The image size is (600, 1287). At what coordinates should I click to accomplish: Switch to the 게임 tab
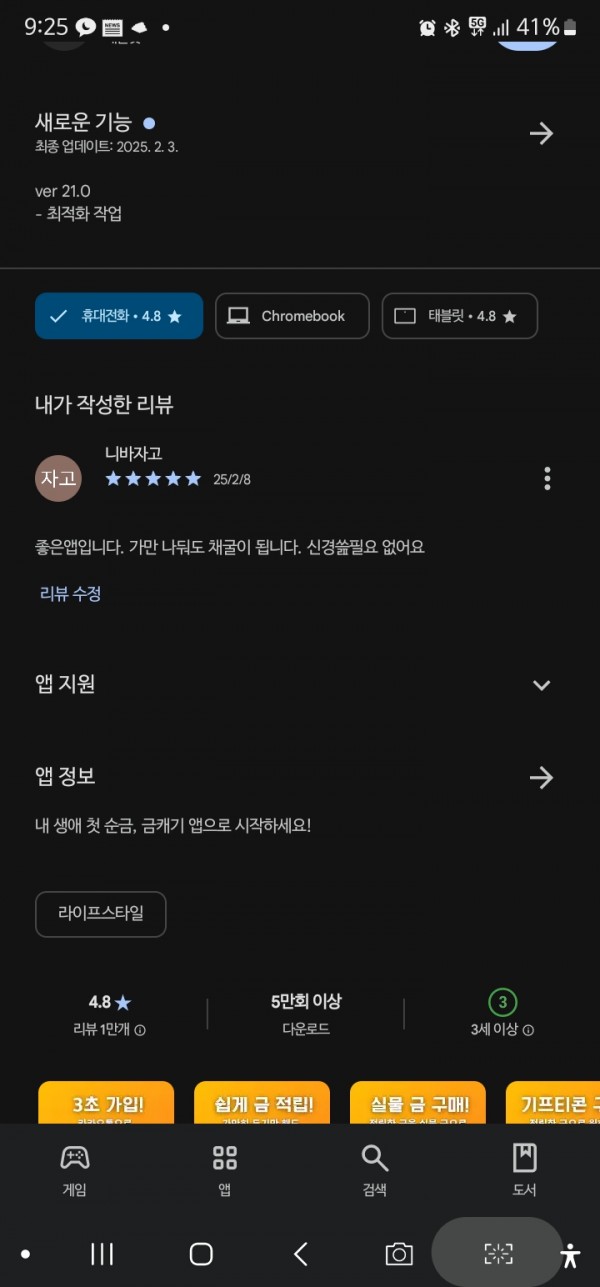pyautogui.click(x=75, y=1171)
